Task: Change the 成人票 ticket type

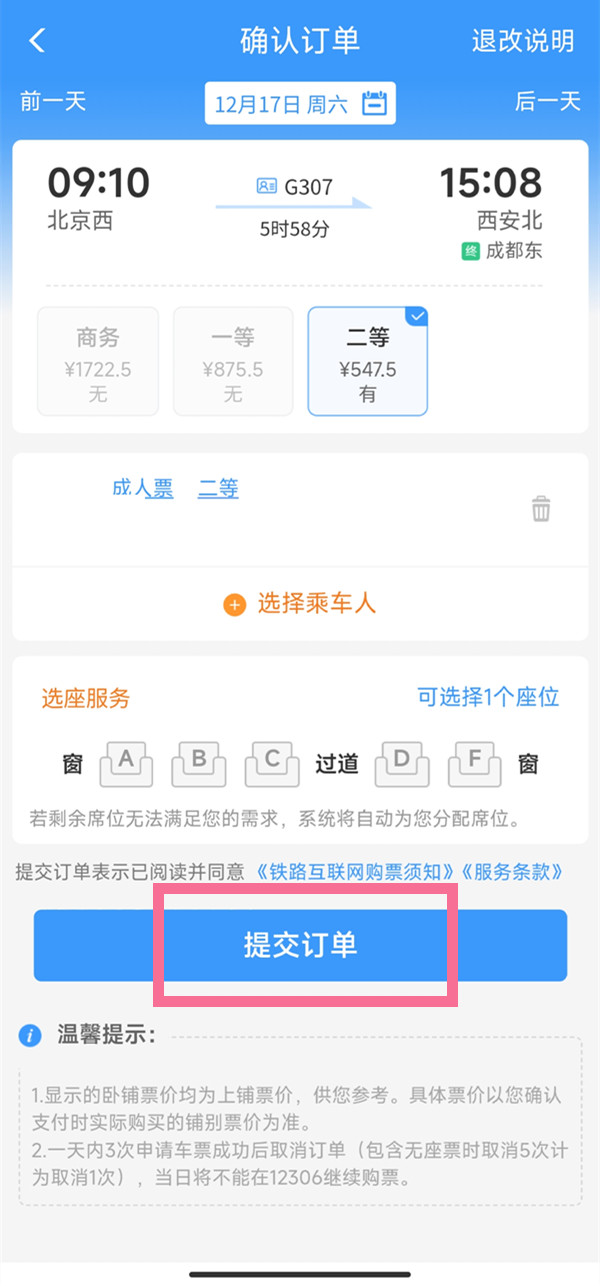Action: (x=142, y=488)
